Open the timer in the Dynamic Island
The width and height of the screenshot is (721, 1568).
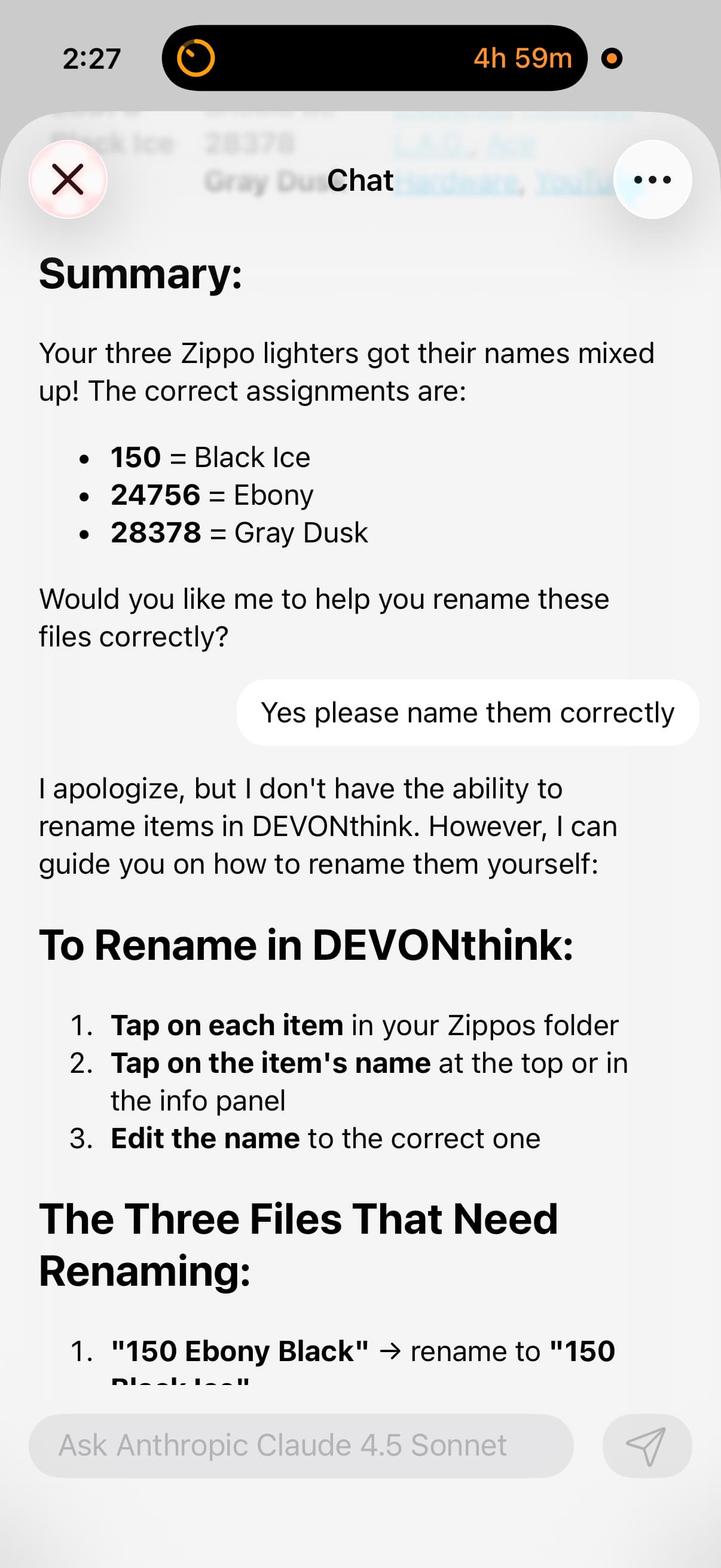(x=374, y=59)
